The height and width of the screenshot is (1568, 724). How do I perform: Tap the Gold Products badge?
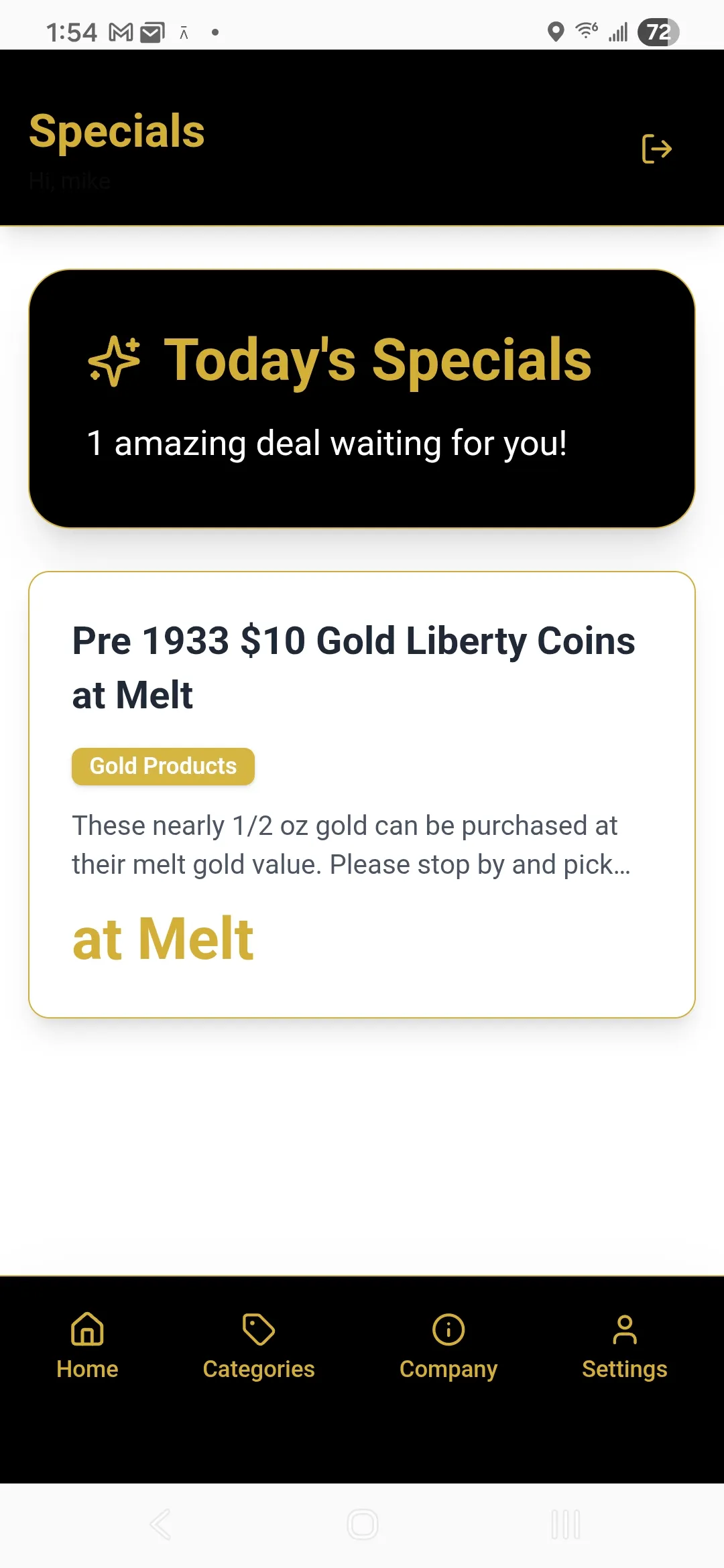[162, 766]
